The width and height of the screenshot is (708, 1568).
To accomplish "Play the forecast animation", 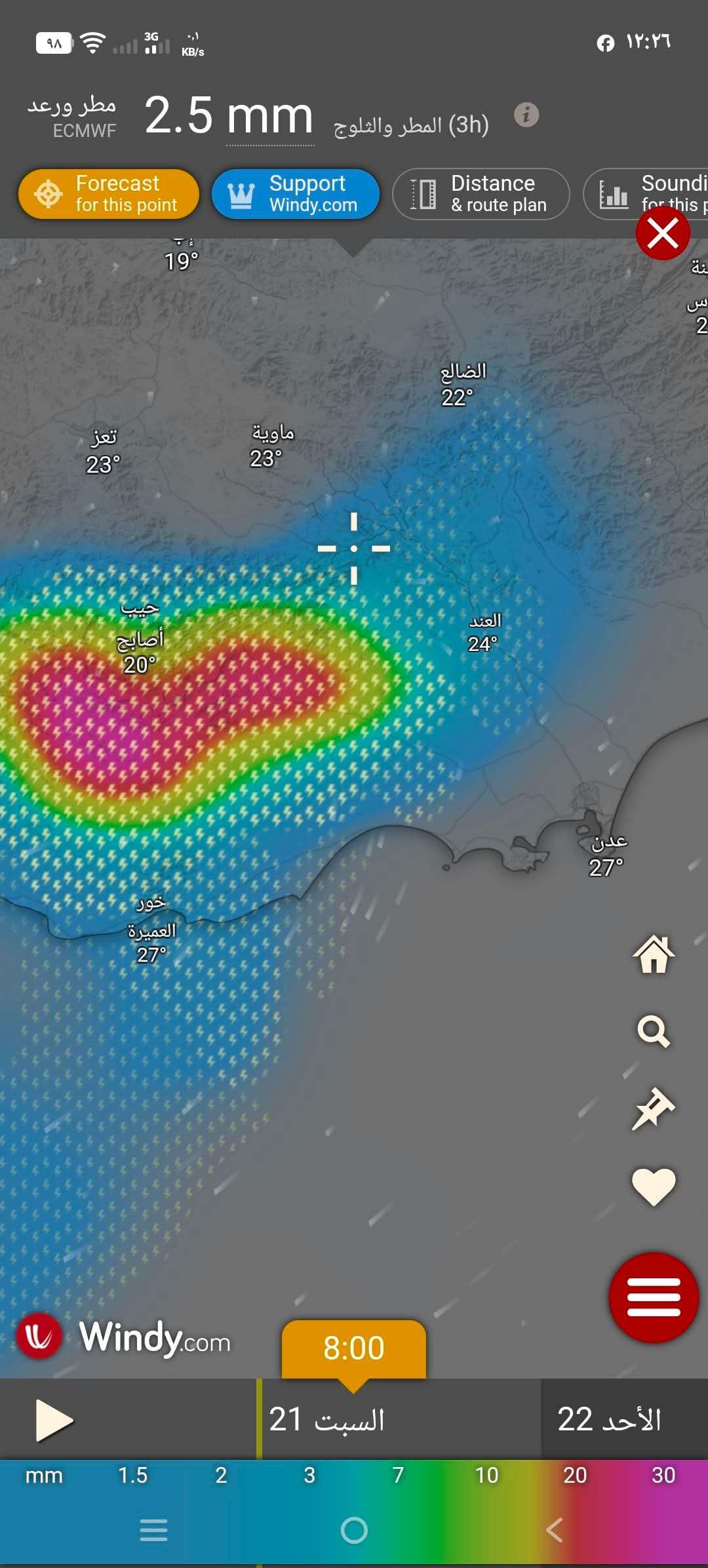I will point(54,1421).
